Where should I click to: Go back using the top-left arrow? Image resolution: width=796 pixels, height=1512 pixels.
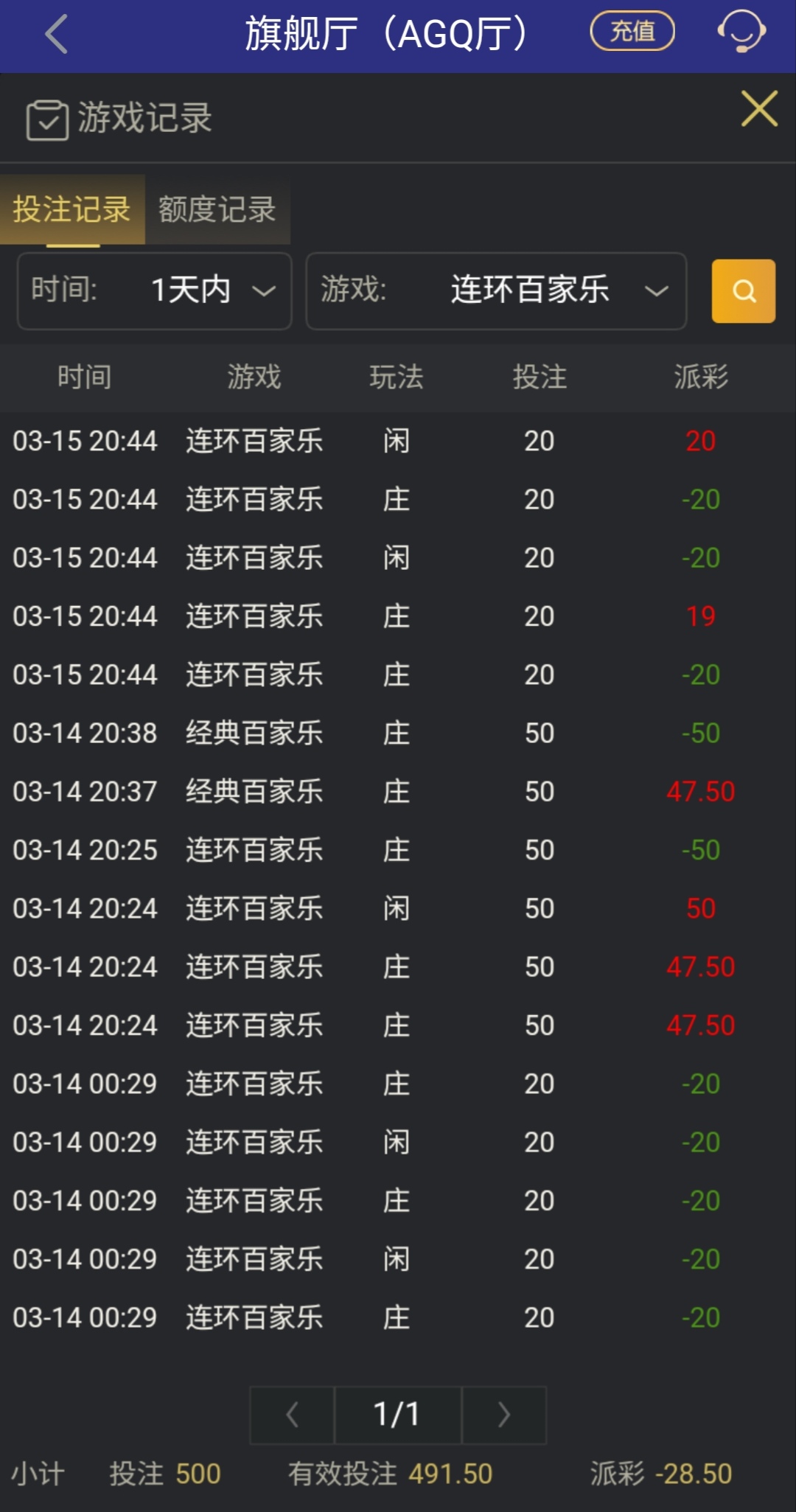(56, 34)
